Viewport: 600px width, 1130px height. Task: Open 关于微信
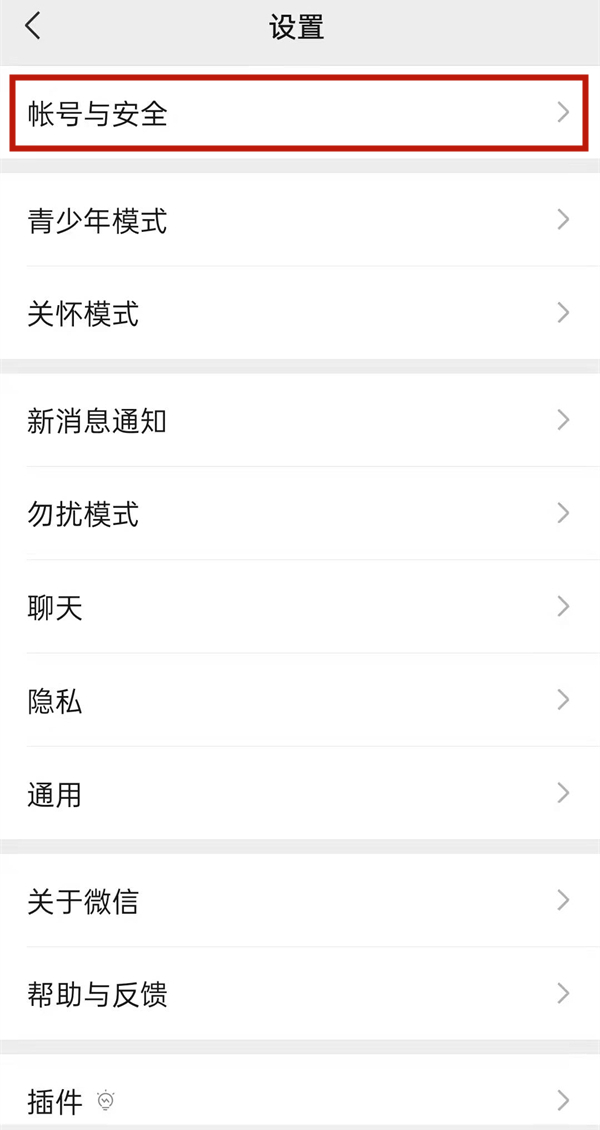pos(298,900)
